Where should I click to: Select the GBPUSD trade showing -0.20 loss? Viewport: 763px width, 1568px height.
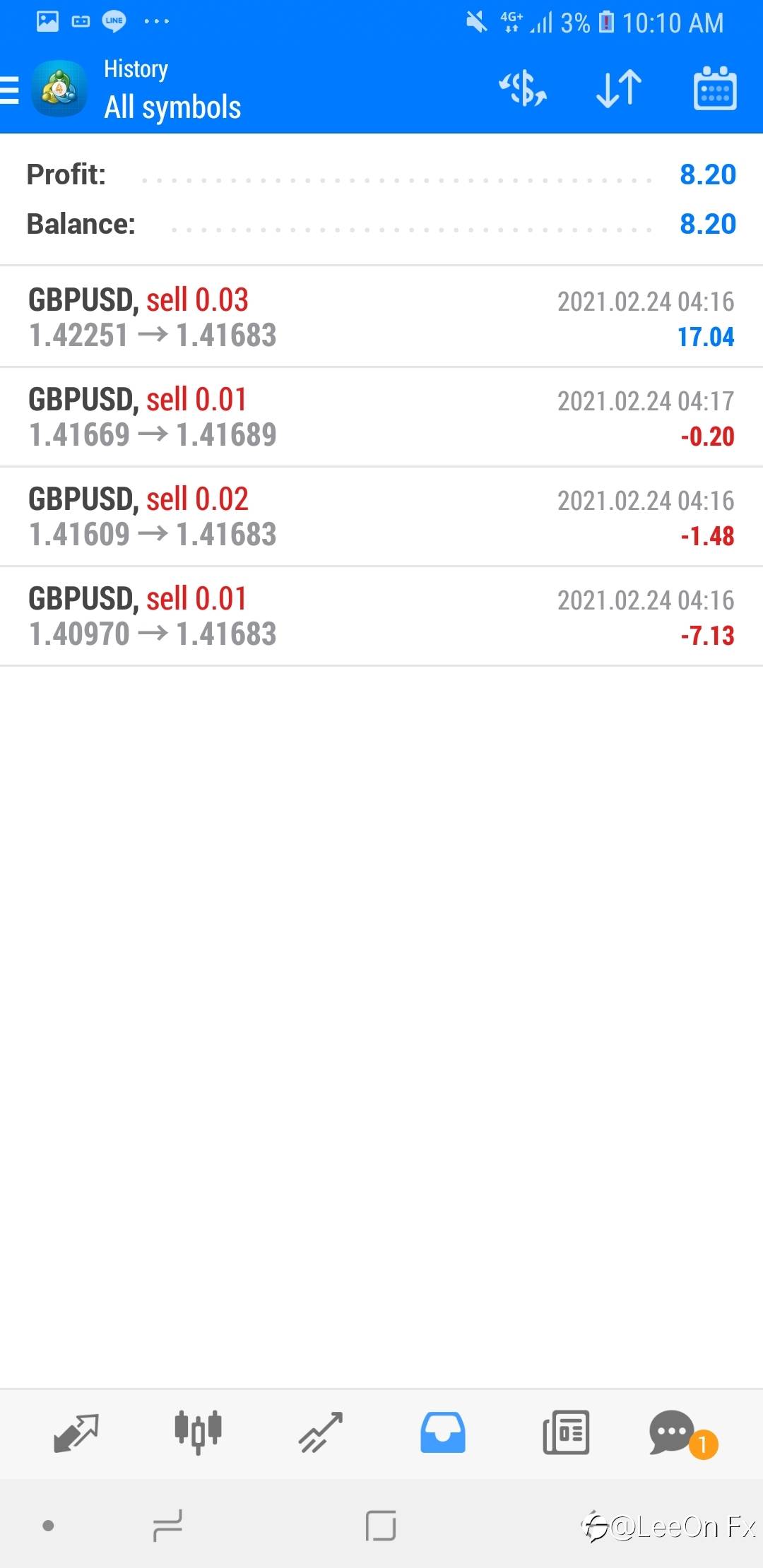click(381, 417)
